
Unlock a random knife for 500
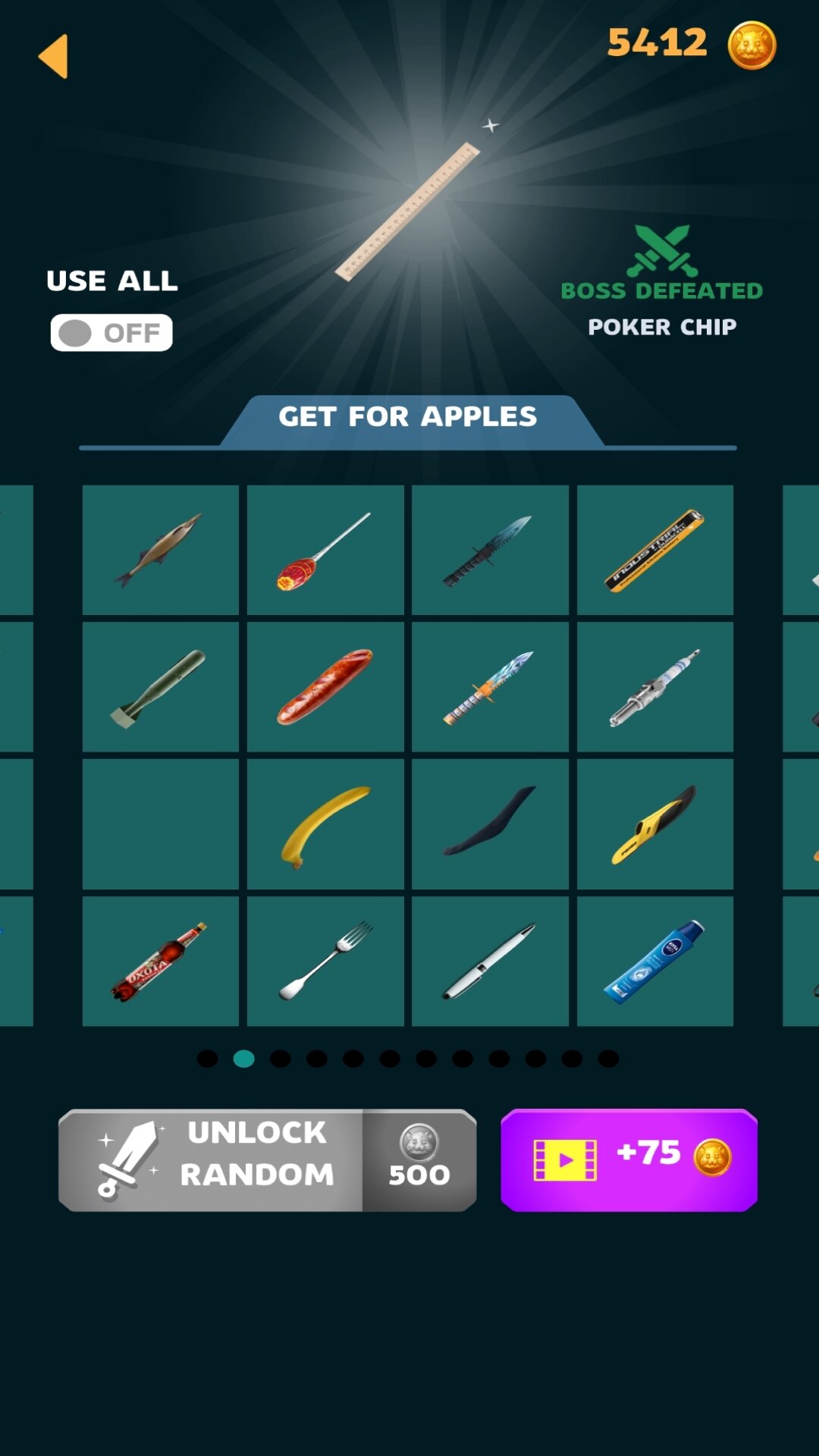click(267, 1159)
